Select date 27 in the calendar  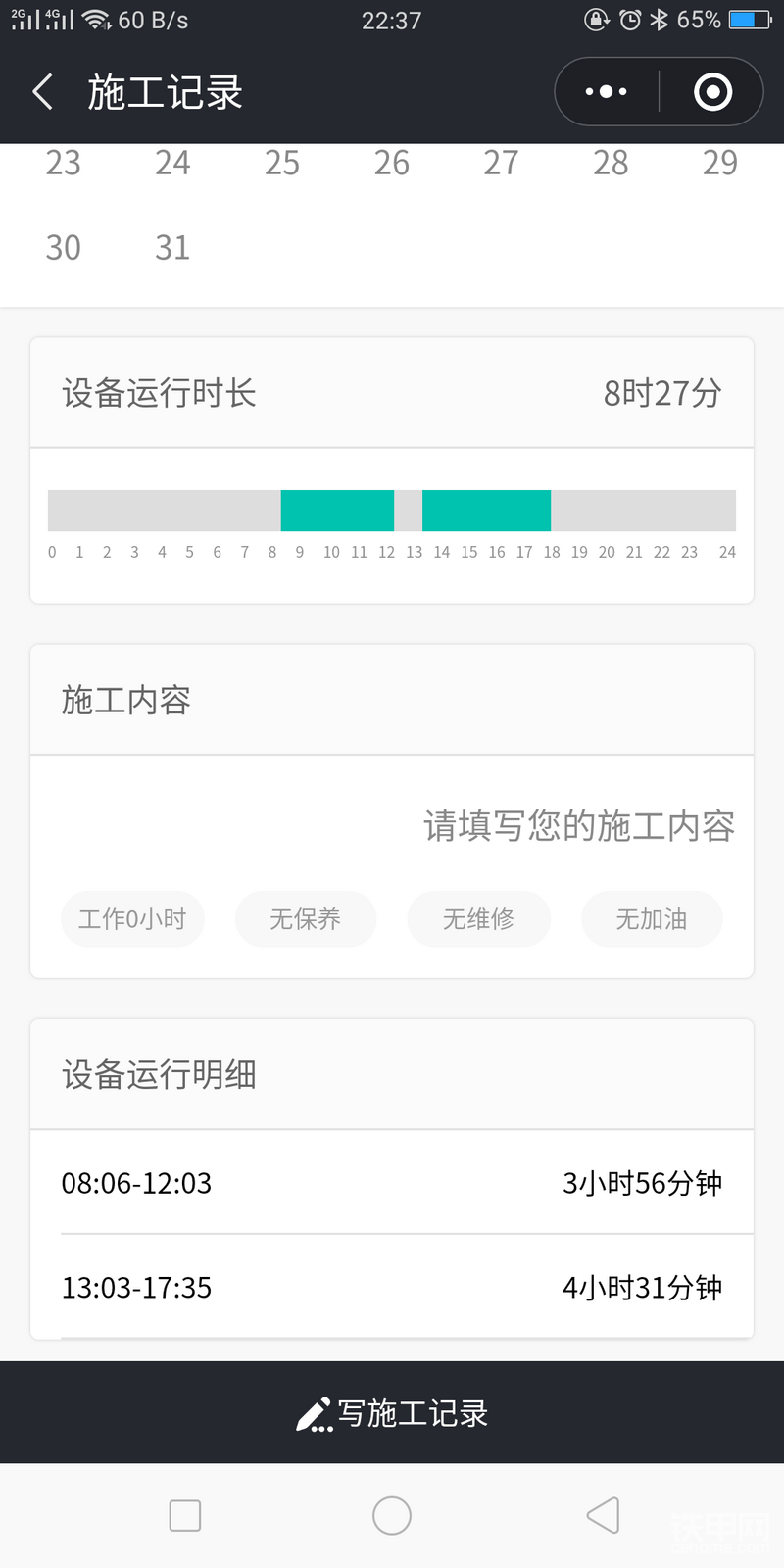coord(501,163)
